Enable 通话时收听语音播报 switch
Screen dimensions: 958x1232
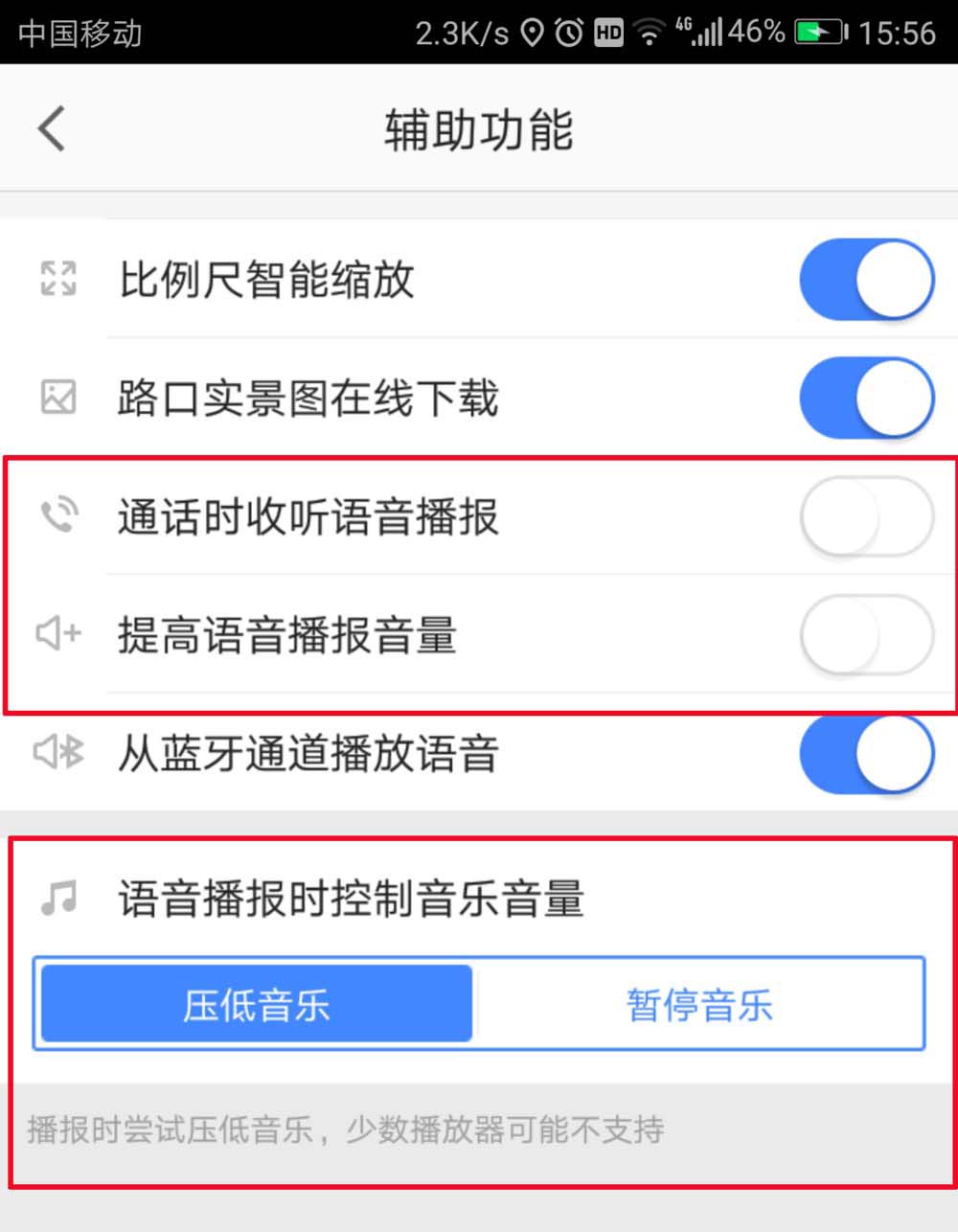[866, 517]
